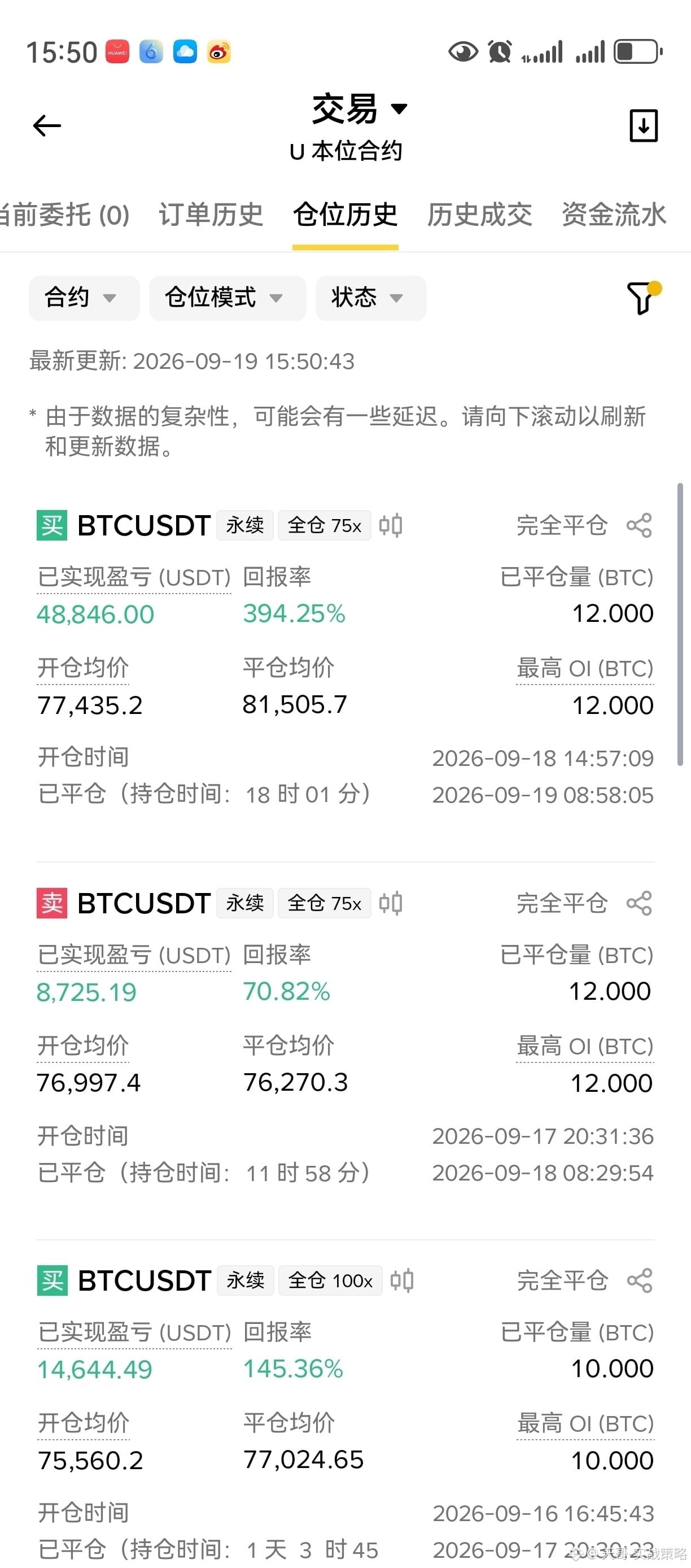Screen dimensions: 691x1568
Task: Switch to 当前委托 (0) tab
Action: [64, 215]
